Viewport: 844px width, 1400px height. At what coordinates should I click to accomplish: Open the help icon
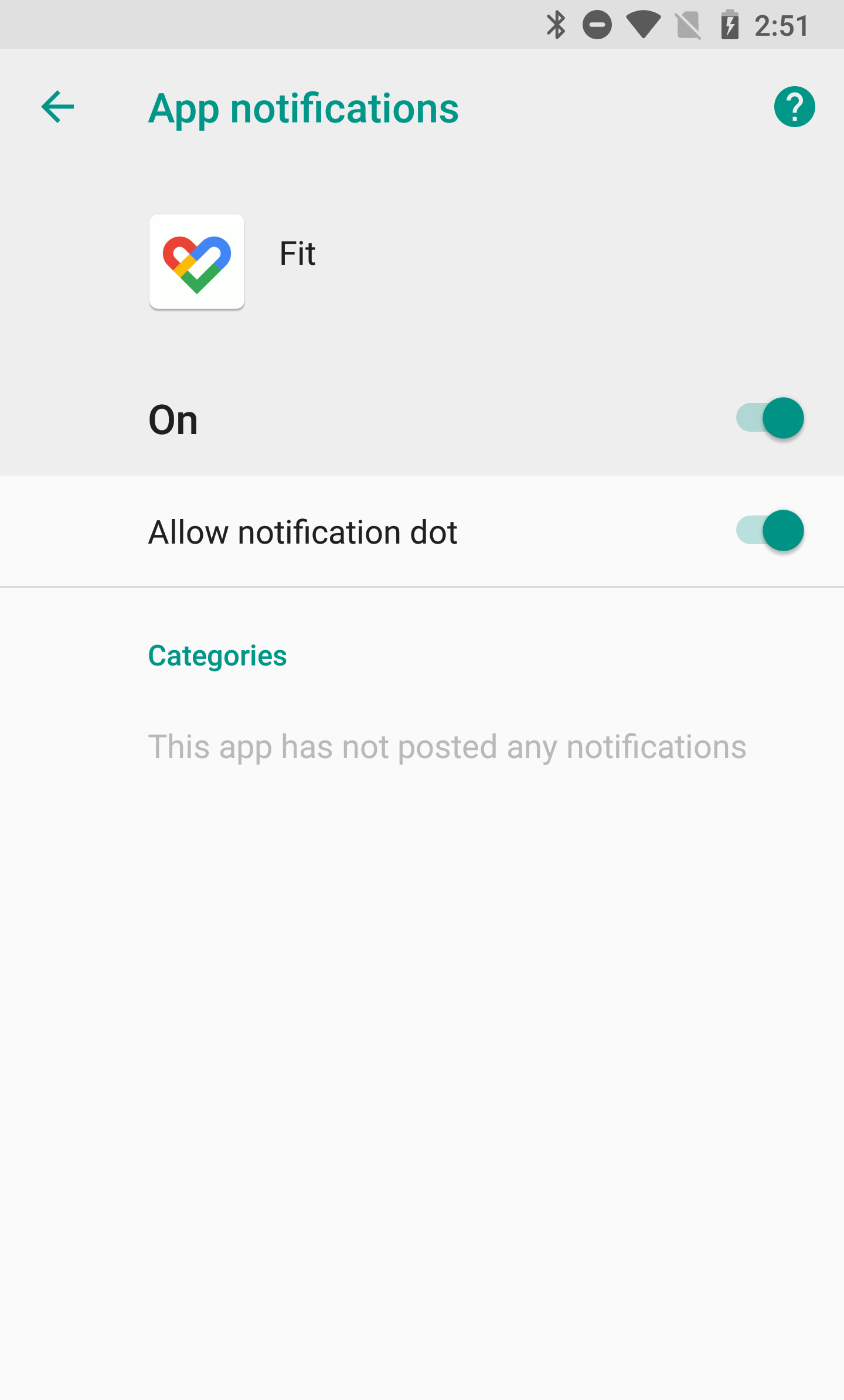pyautogui.click(x=794, y=107)
